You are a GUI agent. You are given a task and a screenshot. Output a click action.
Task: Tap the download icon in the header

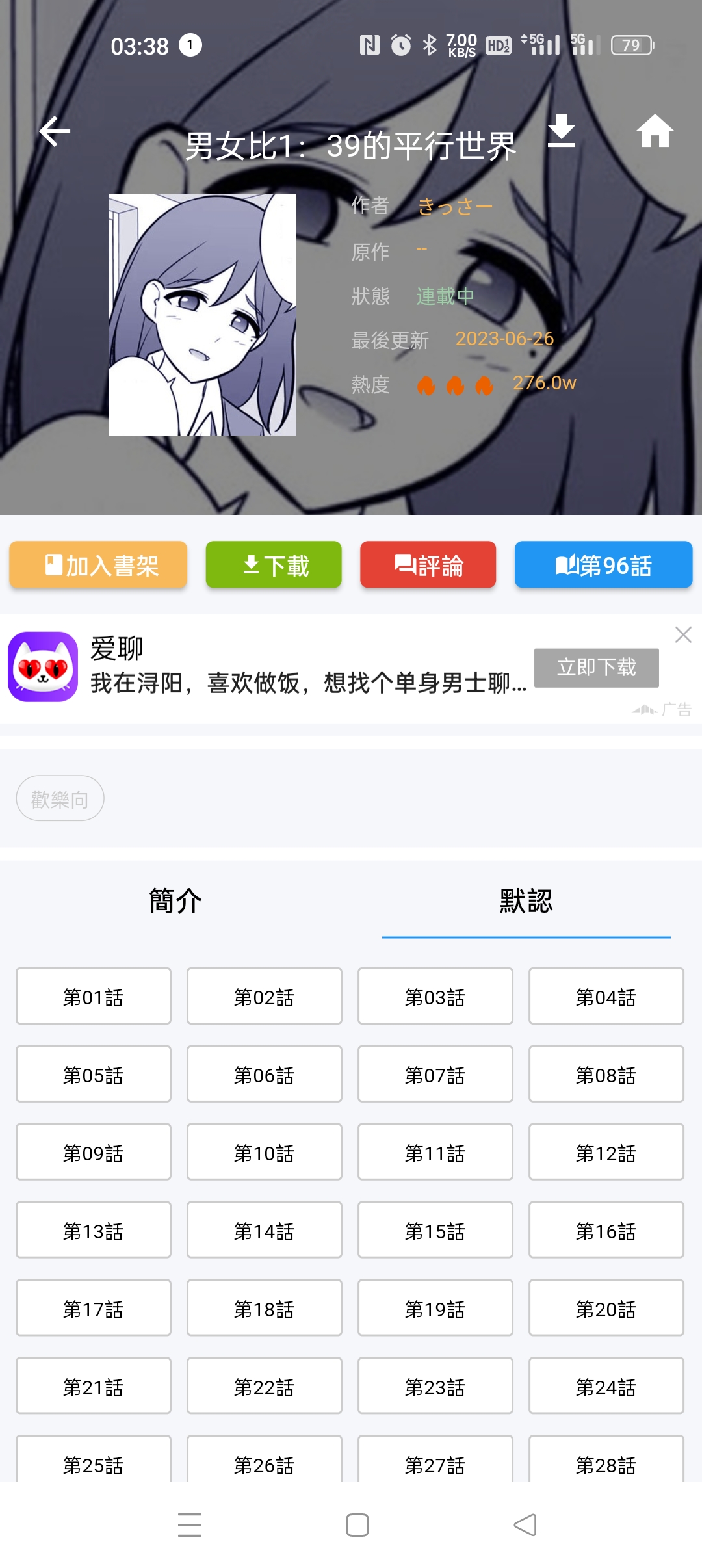562,131
